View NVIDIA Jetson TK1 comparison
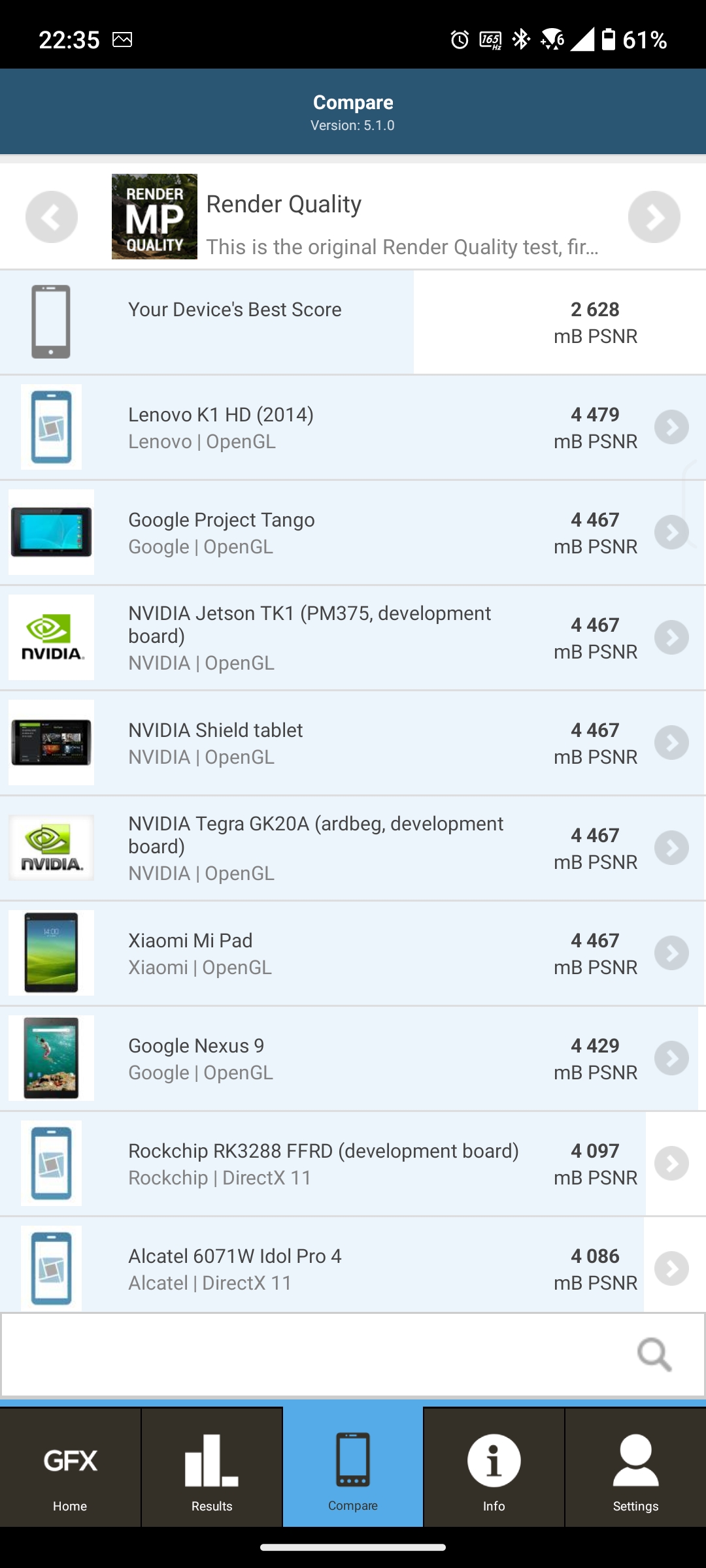 [353, 638]
